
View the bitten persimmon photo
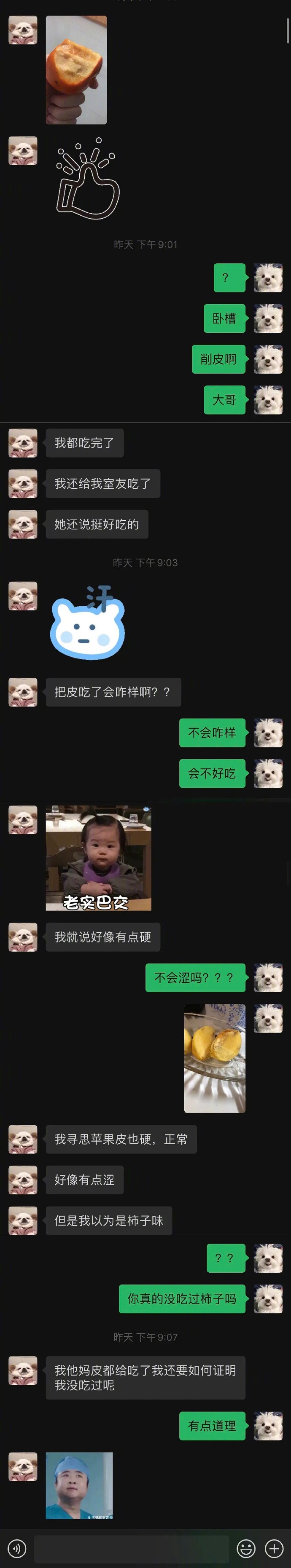point(76,70)
